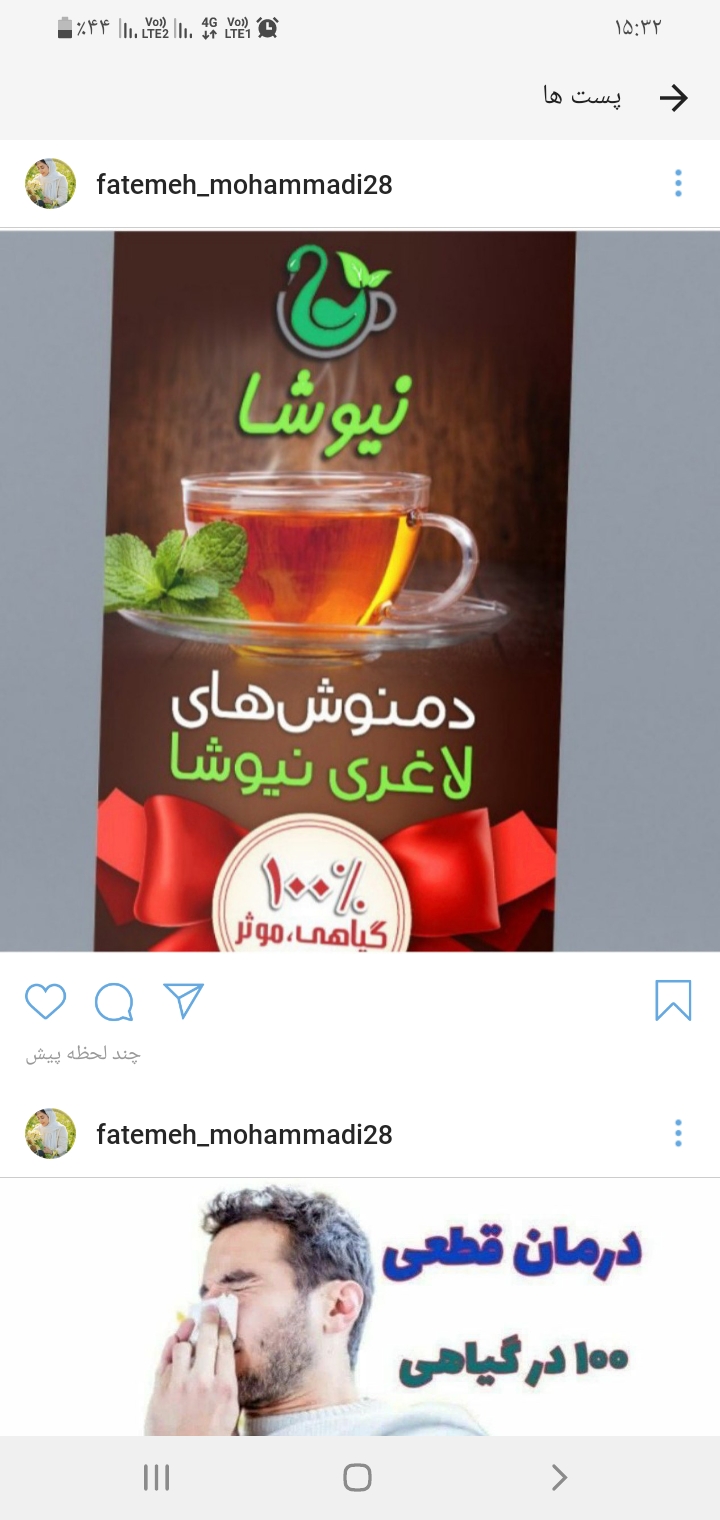This screenshot has width=720, height=1520.
Task: Bookmark the Niusha herbal tea post
Action: click(x=673, y=1000)
